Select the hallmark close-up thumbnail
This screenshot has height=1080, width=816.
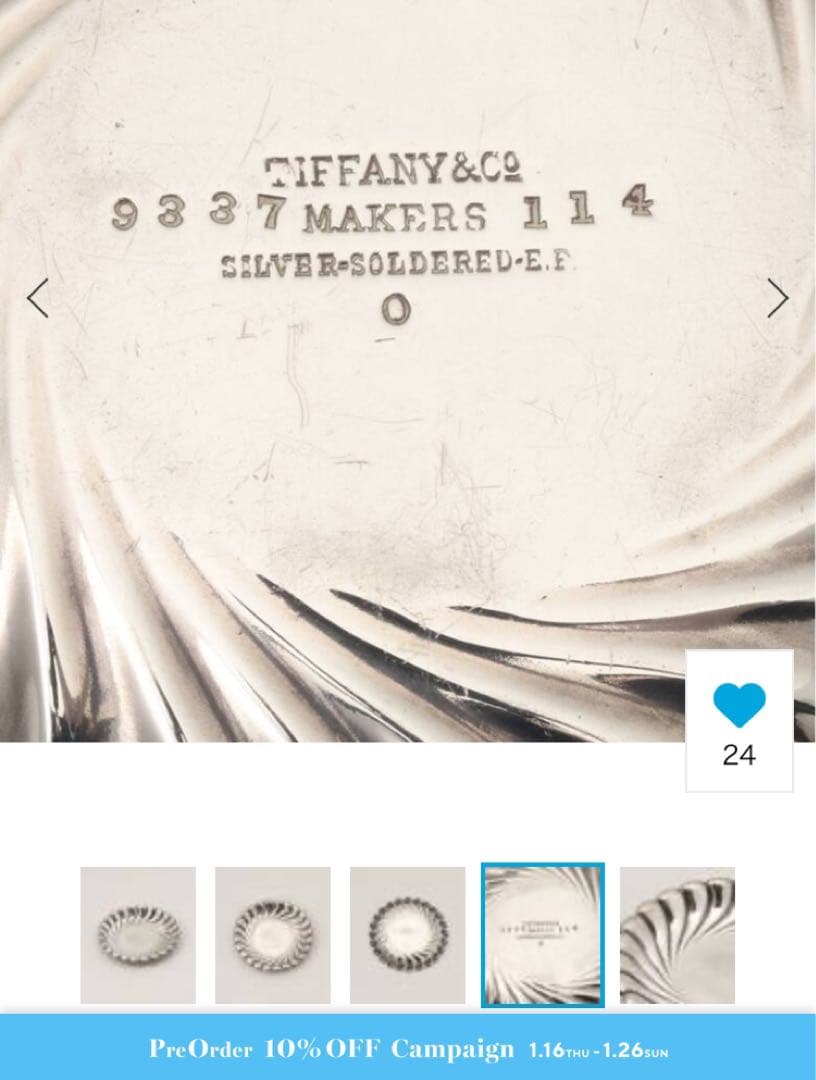542,935
